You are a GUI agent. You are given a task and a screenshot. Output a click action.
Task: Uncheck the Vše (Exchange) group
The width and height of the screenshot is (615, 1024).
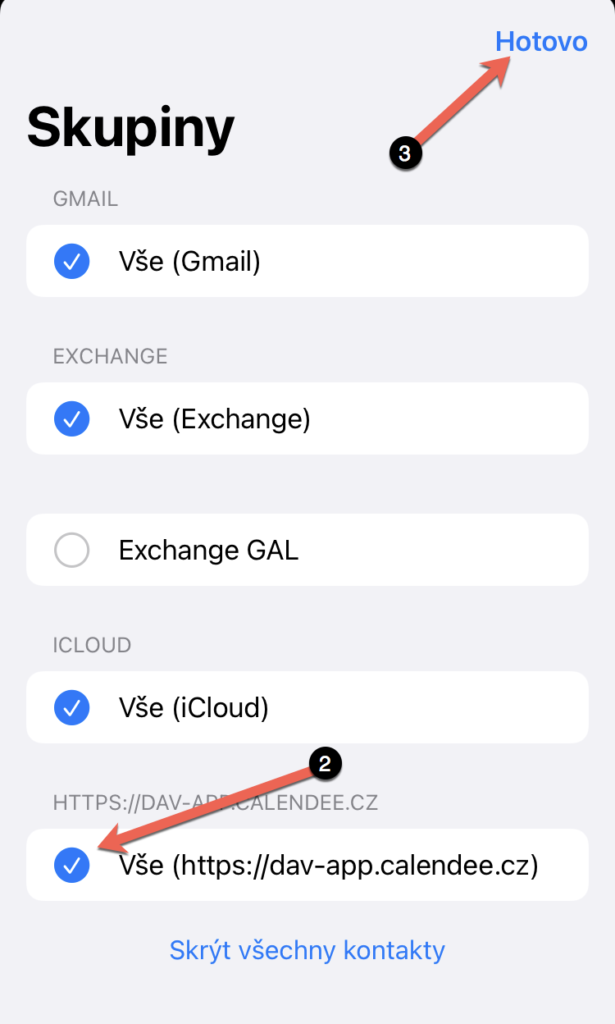72,419
